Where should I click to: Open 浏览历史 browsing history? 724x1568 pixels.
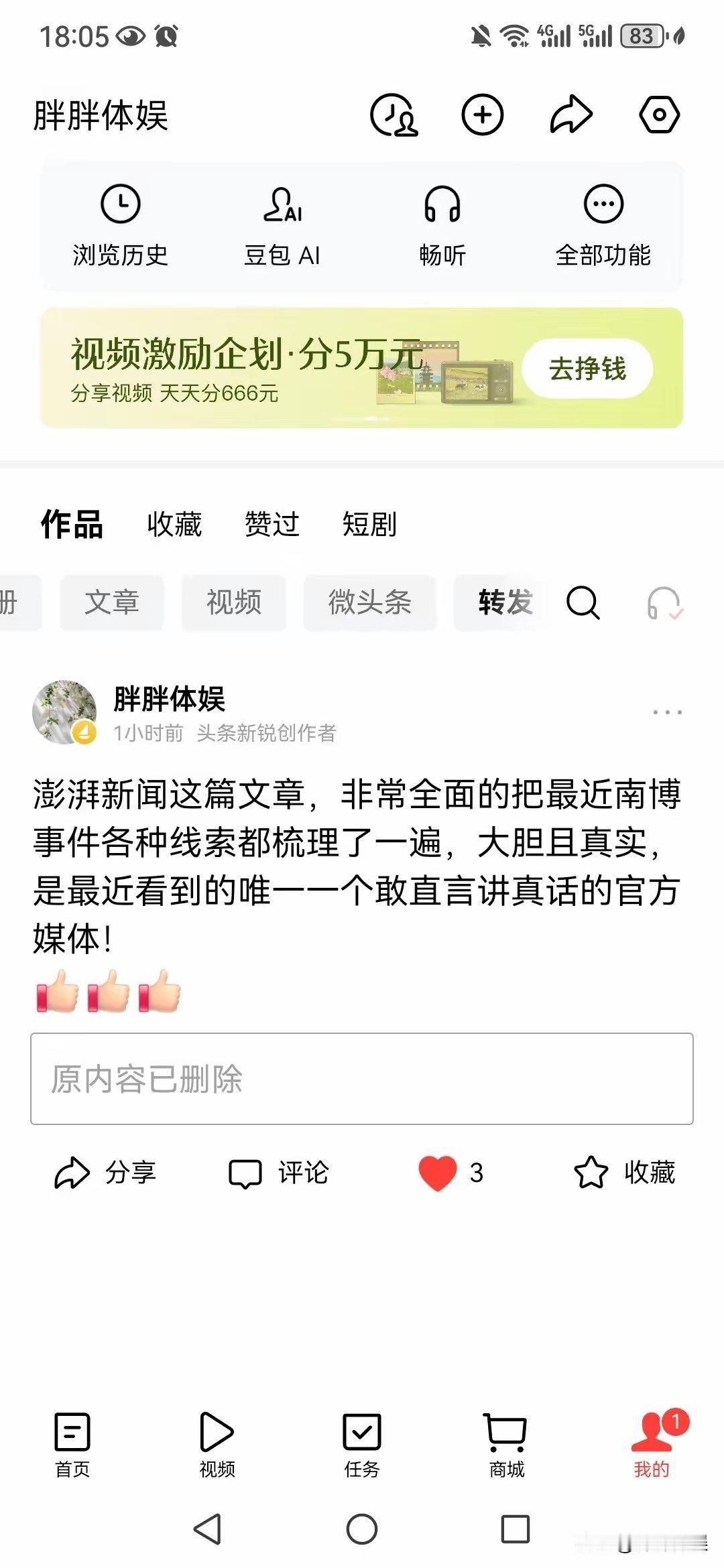122,221
